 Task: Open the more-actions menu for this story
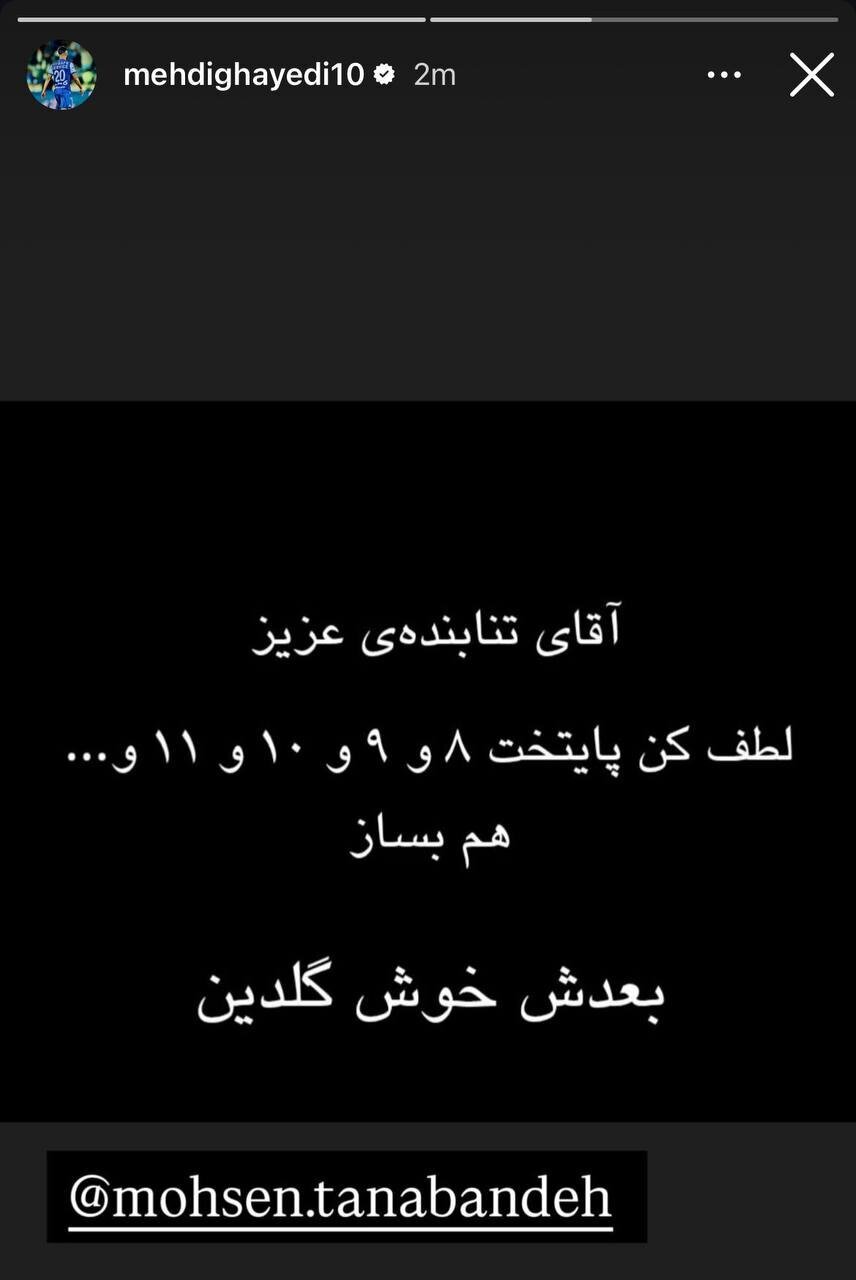(x=722, y=74)
